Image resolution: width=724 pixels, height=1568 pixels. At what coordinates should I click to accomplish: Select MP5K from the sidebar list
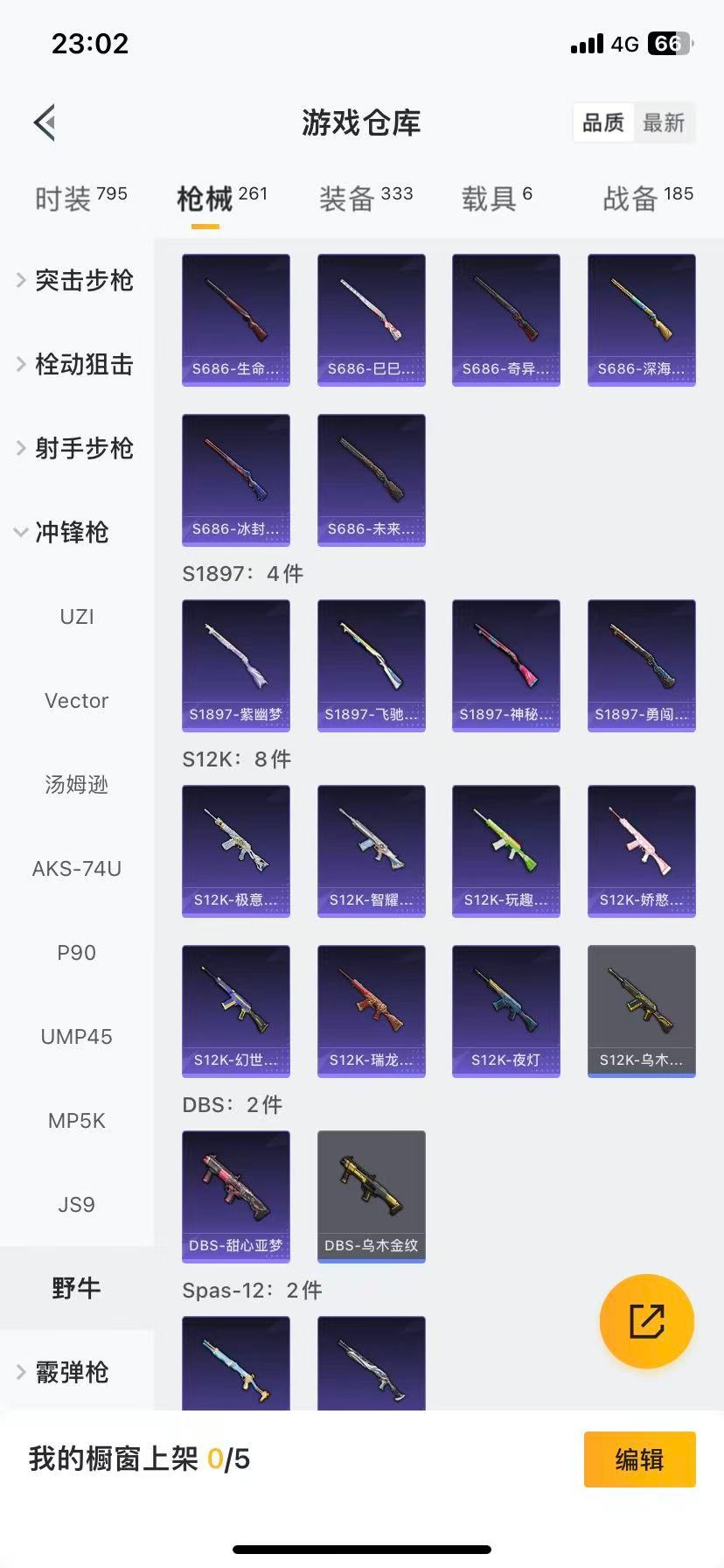click(x=76, y=1120)
